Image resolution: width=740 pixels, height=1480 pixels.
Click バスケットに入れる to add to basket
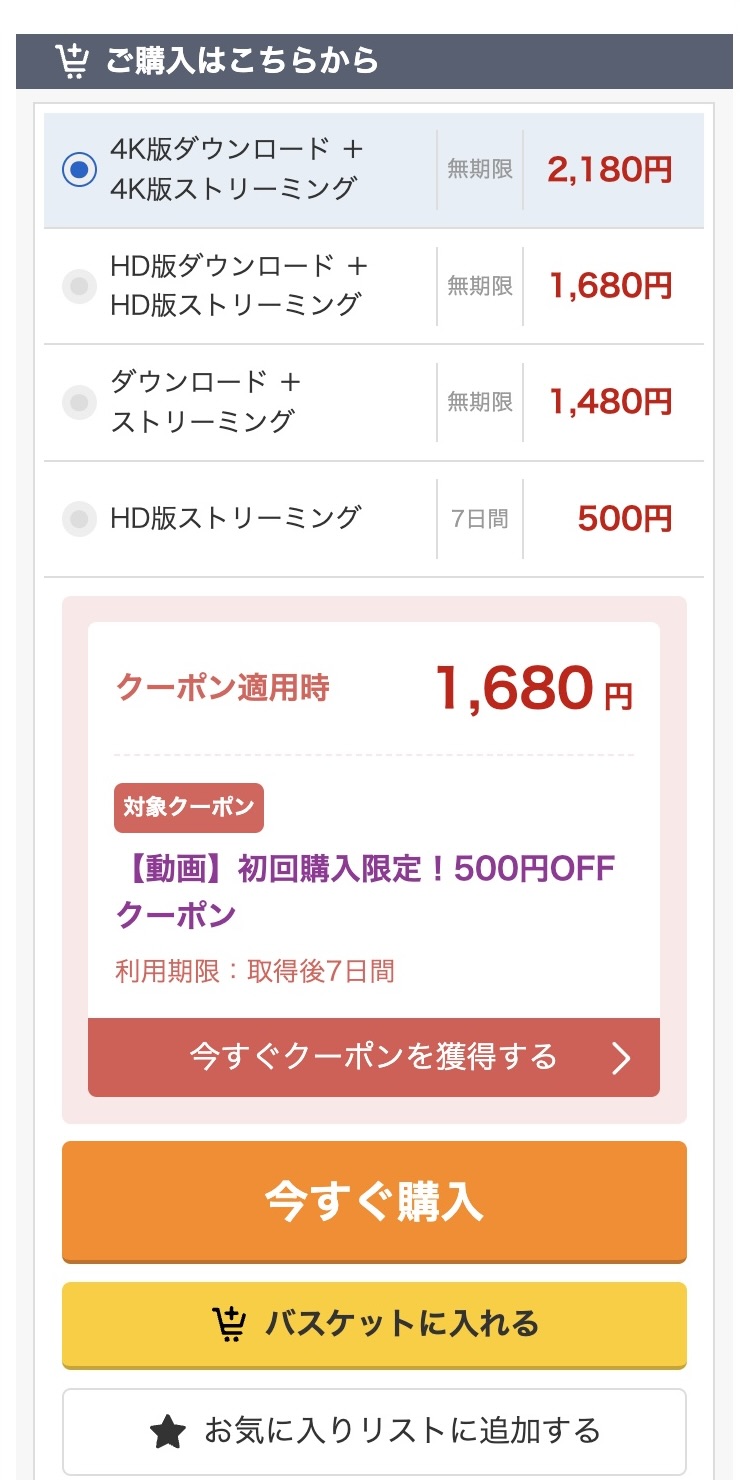tap(370, 1323)
